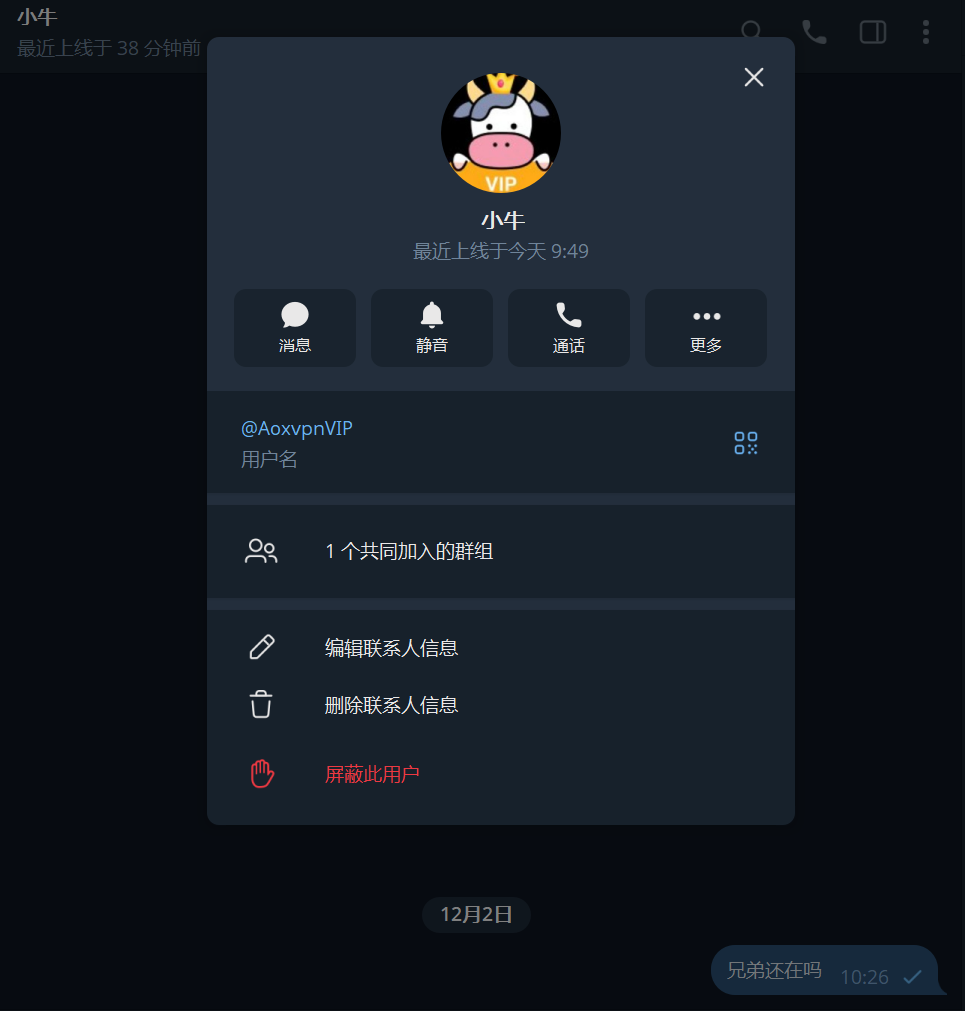Image resolution: width=965 pixels, height=1011 pixels.
Task: Show the QR code for @AoxvpnVIP
Action: [746, 443]
